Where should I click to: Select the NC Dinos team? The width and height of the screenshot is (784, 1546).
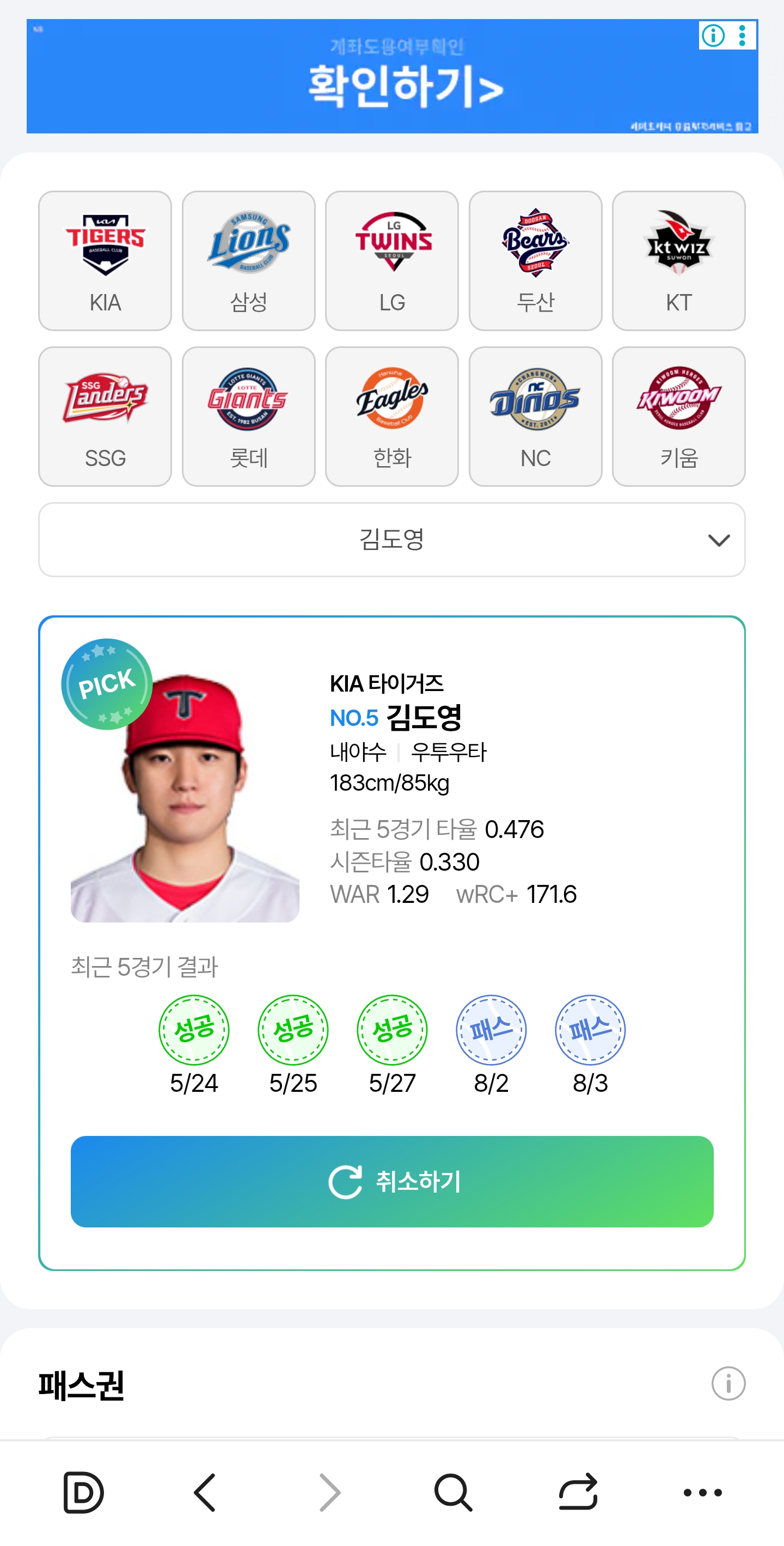pyautogui.click(x=535, y=416)
